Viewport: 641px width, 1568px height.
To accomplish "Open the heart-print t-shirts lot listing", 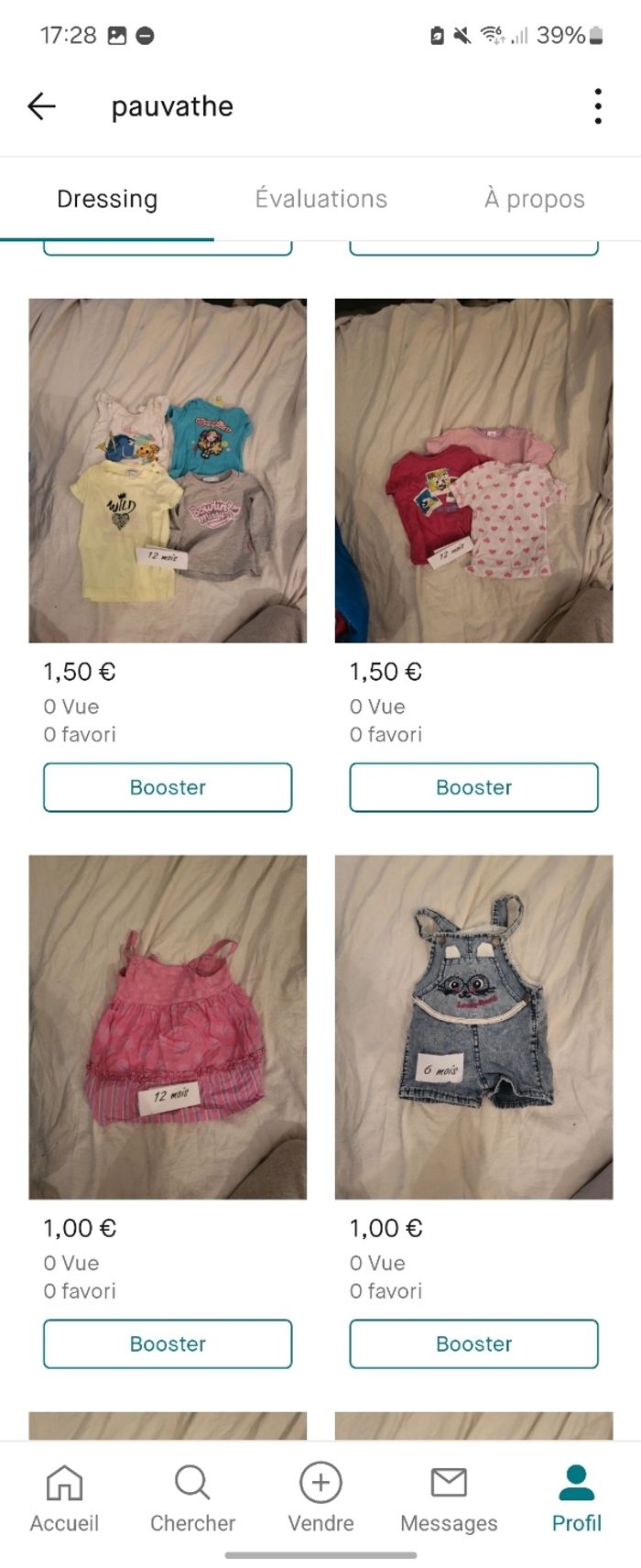I will (473, 470).
